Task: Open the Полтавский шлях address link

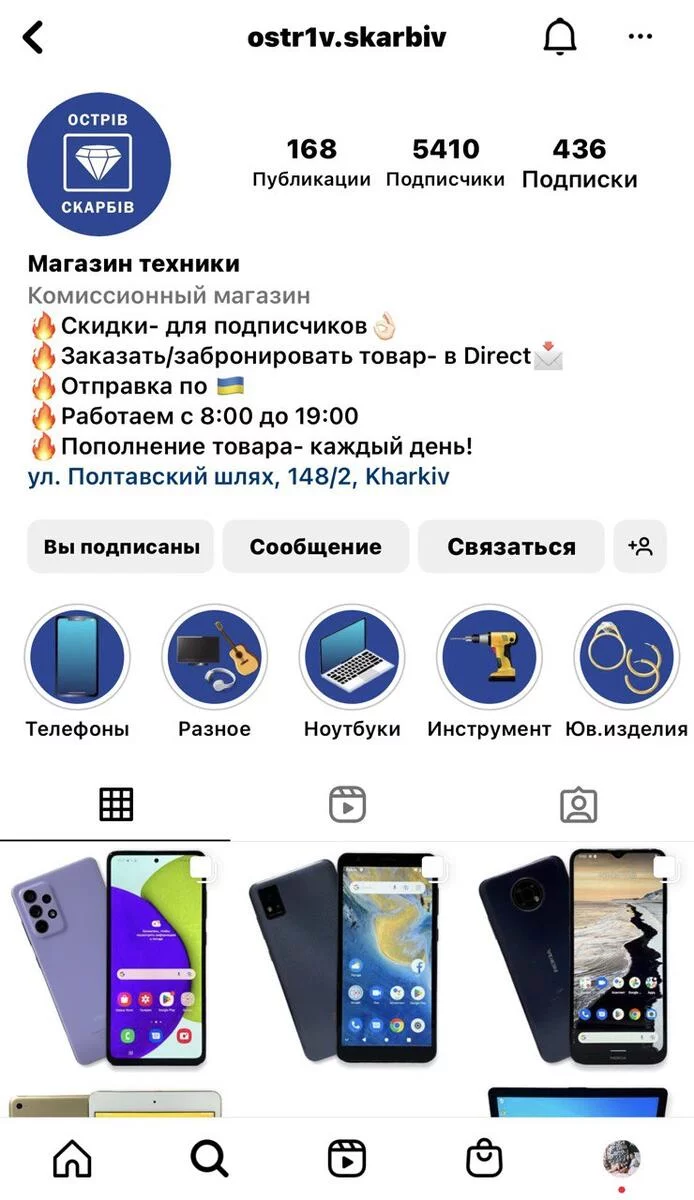Action: click(x=239, y=477)
